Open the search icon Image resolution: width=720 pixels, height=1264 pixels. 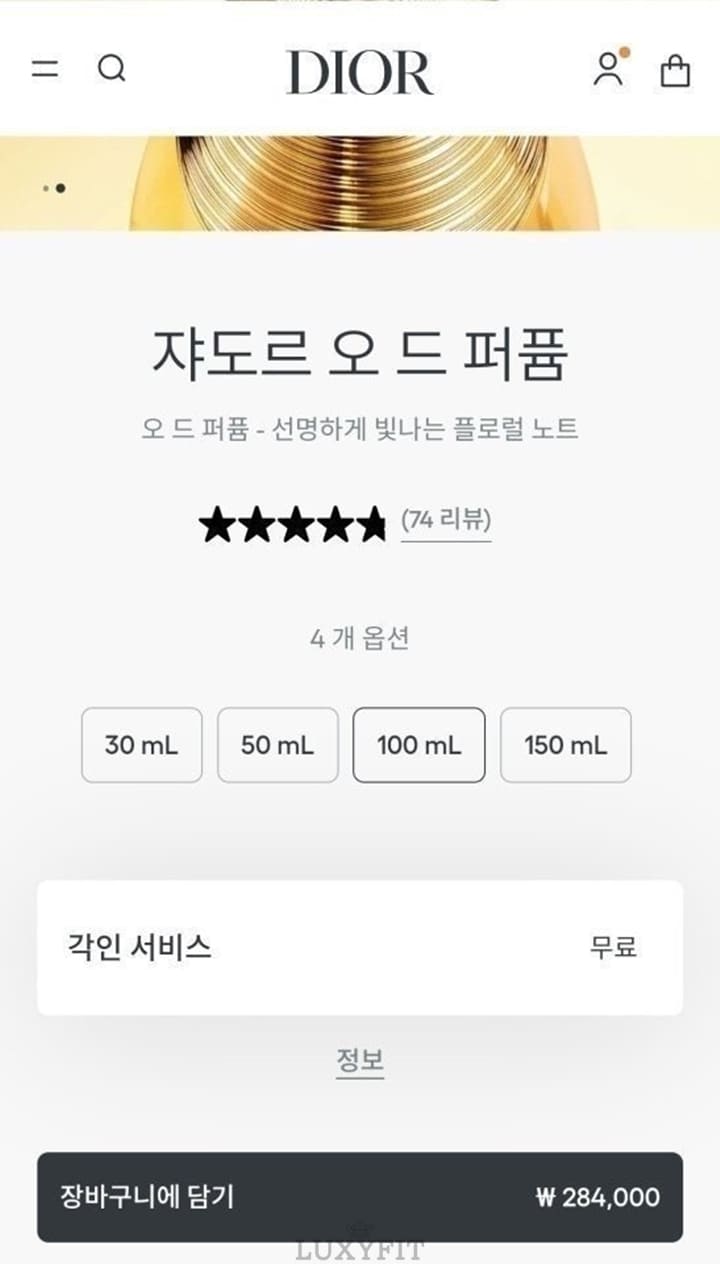111,69
